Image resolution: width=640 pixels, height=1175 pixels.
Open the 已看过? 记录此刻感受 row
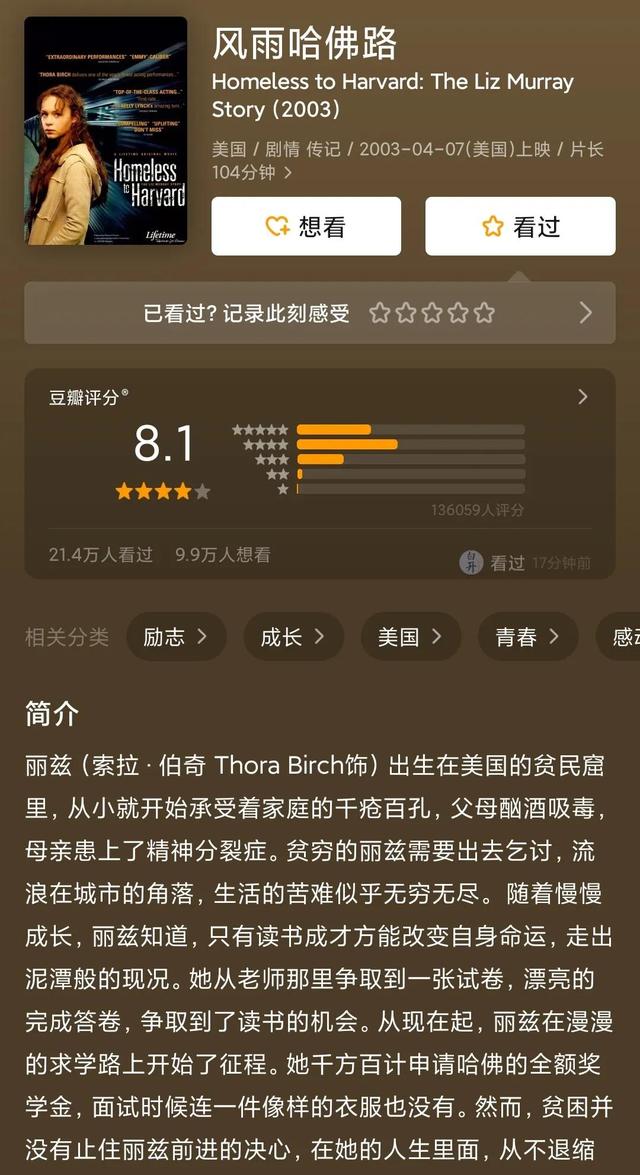pyautogui.click(x=320, y=312)
